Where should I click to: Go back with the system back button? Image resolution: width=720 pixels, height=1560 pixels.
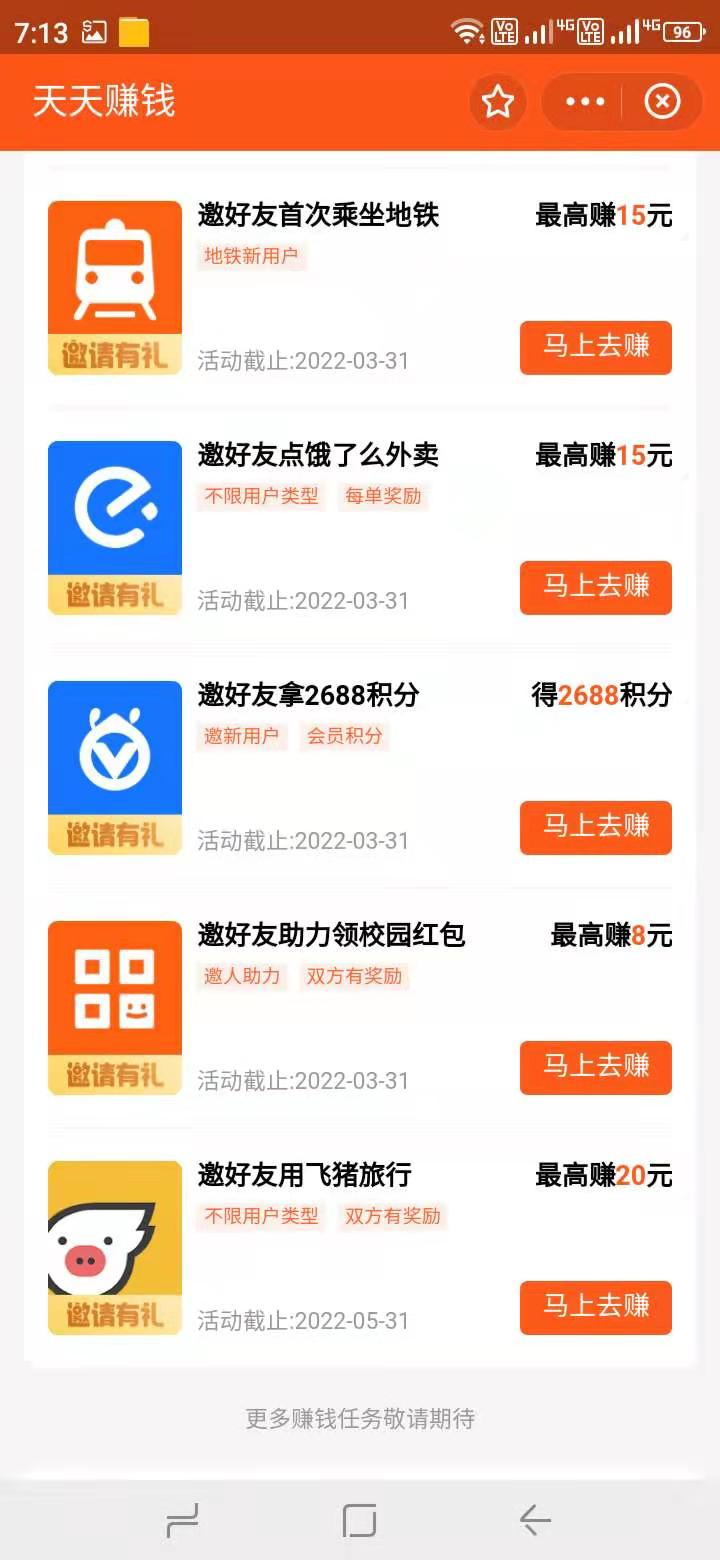pyautogui.click(x=536, y=1521)
